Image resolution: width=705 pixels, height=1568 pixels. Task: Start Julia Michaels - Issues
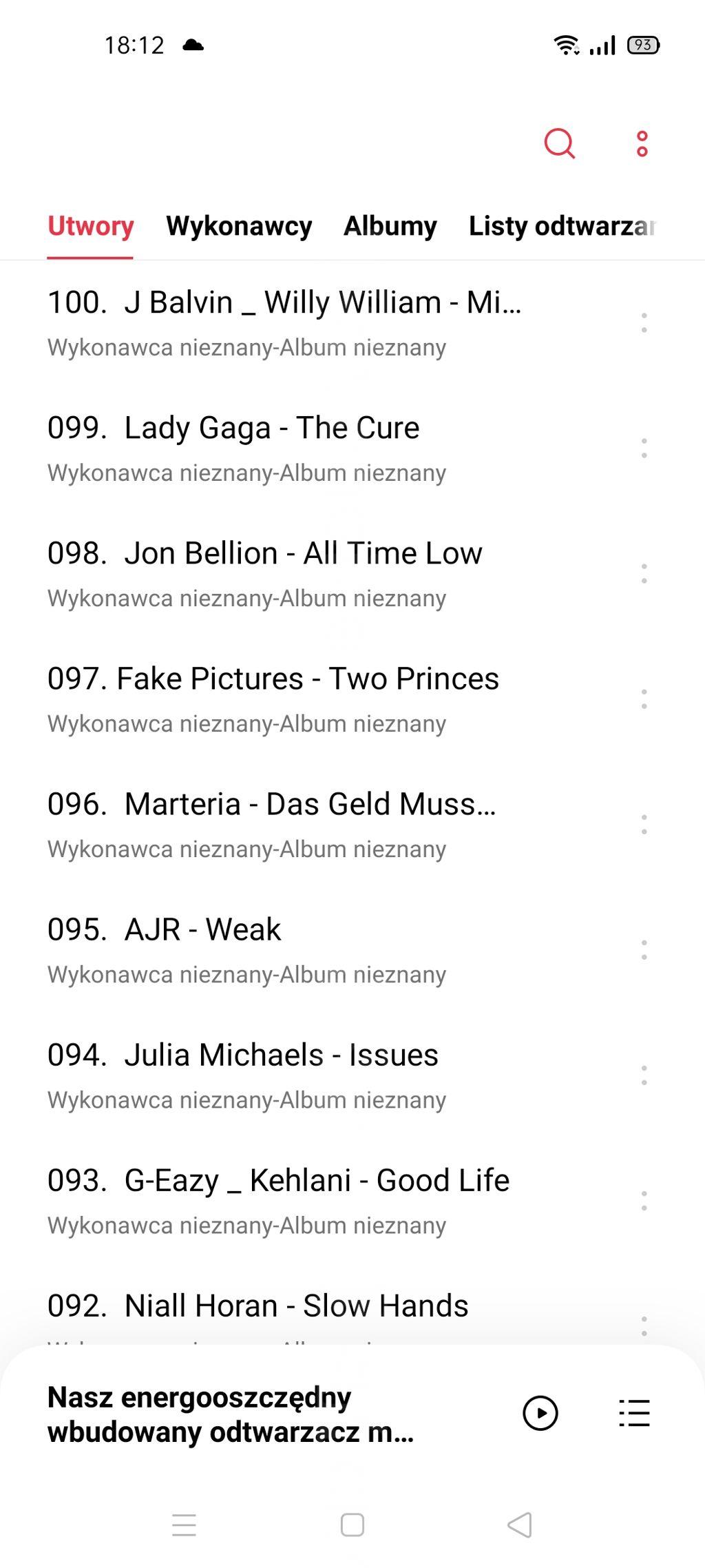tap(243, 1075)
